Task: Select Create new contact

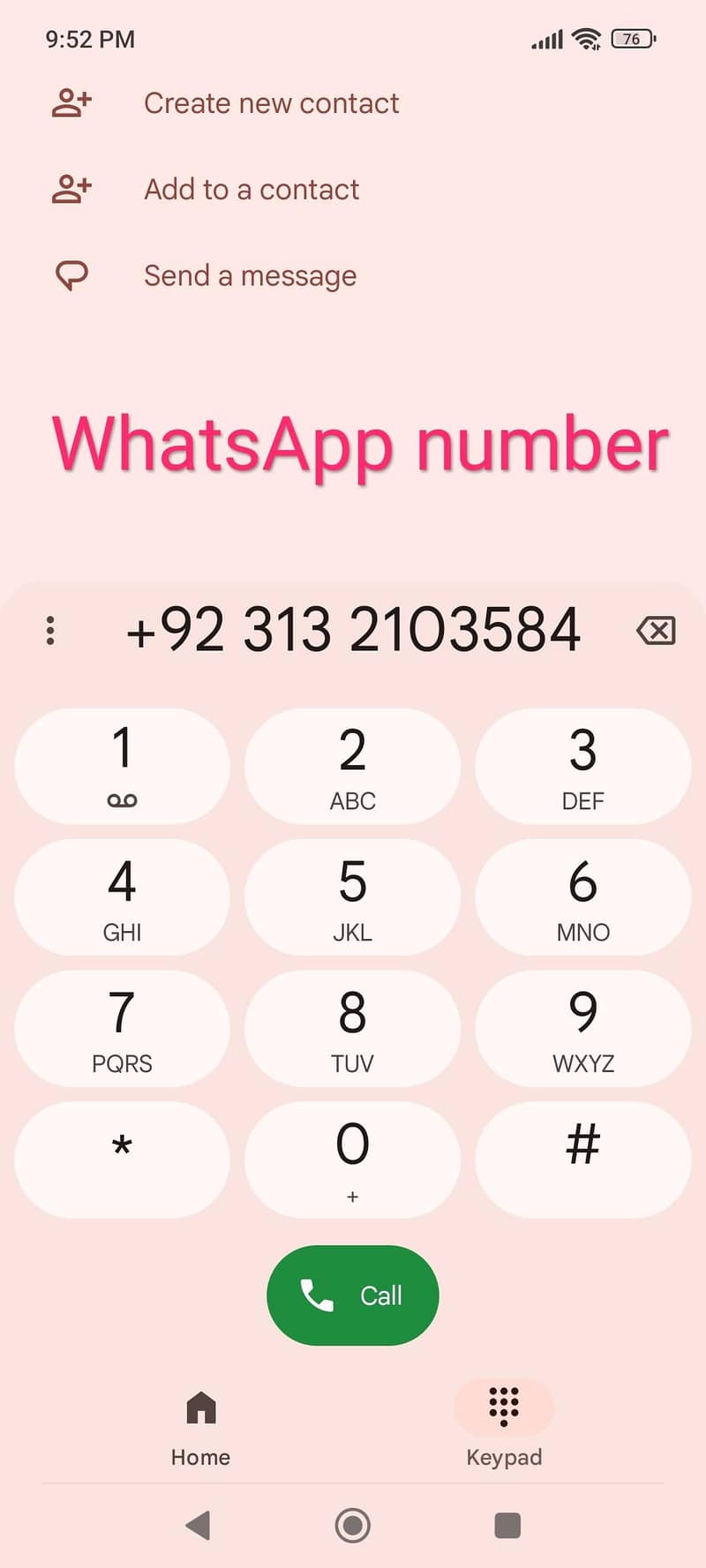Action: [x=226, y=103]
